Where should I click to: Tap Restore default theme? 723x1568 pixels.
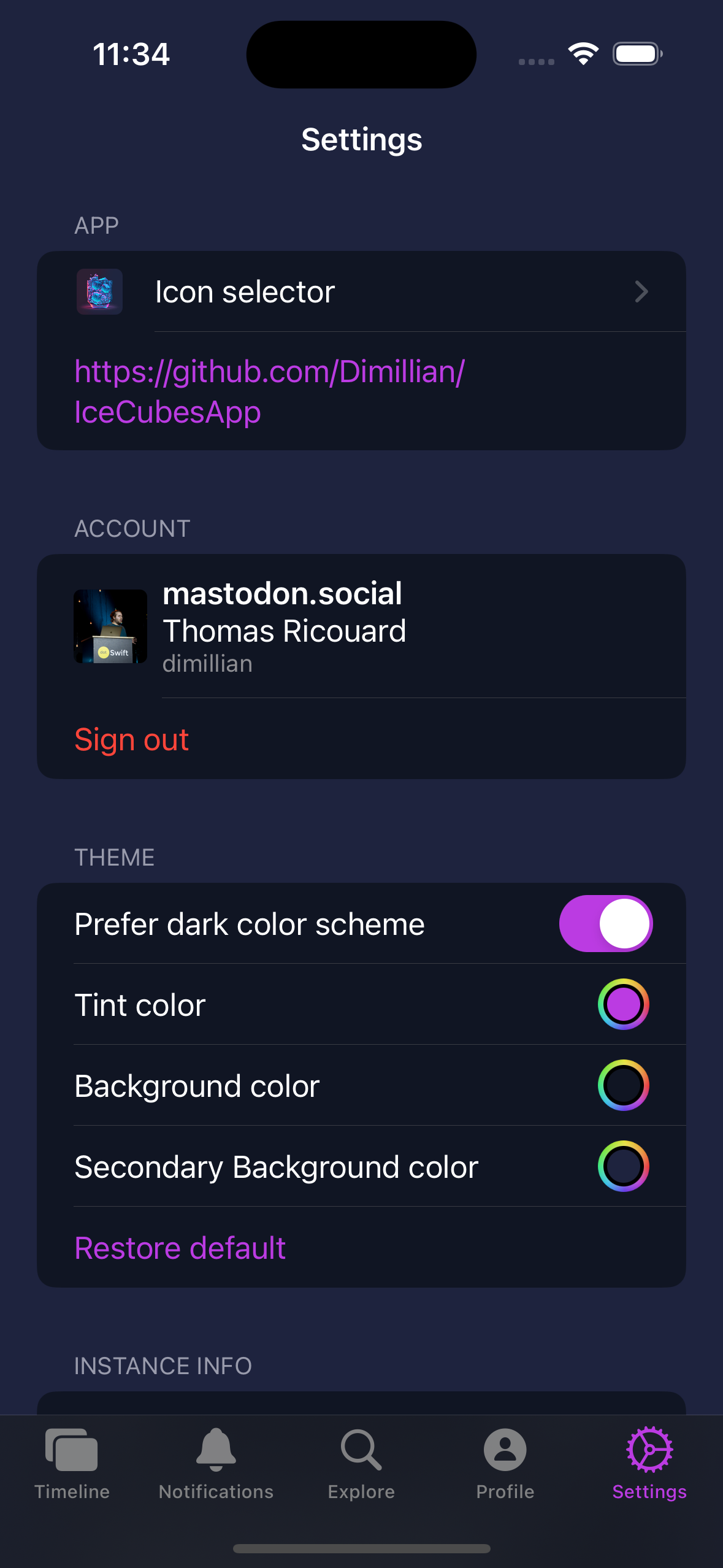(180, 1248)
